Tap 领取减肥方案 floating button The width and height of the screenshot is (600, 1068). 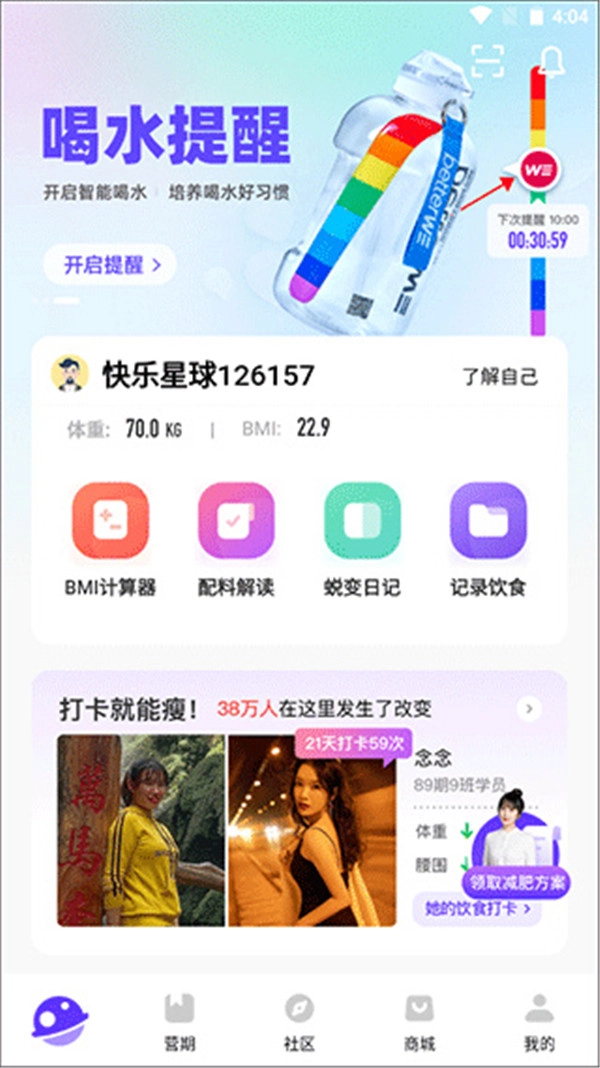click(516, 882)
